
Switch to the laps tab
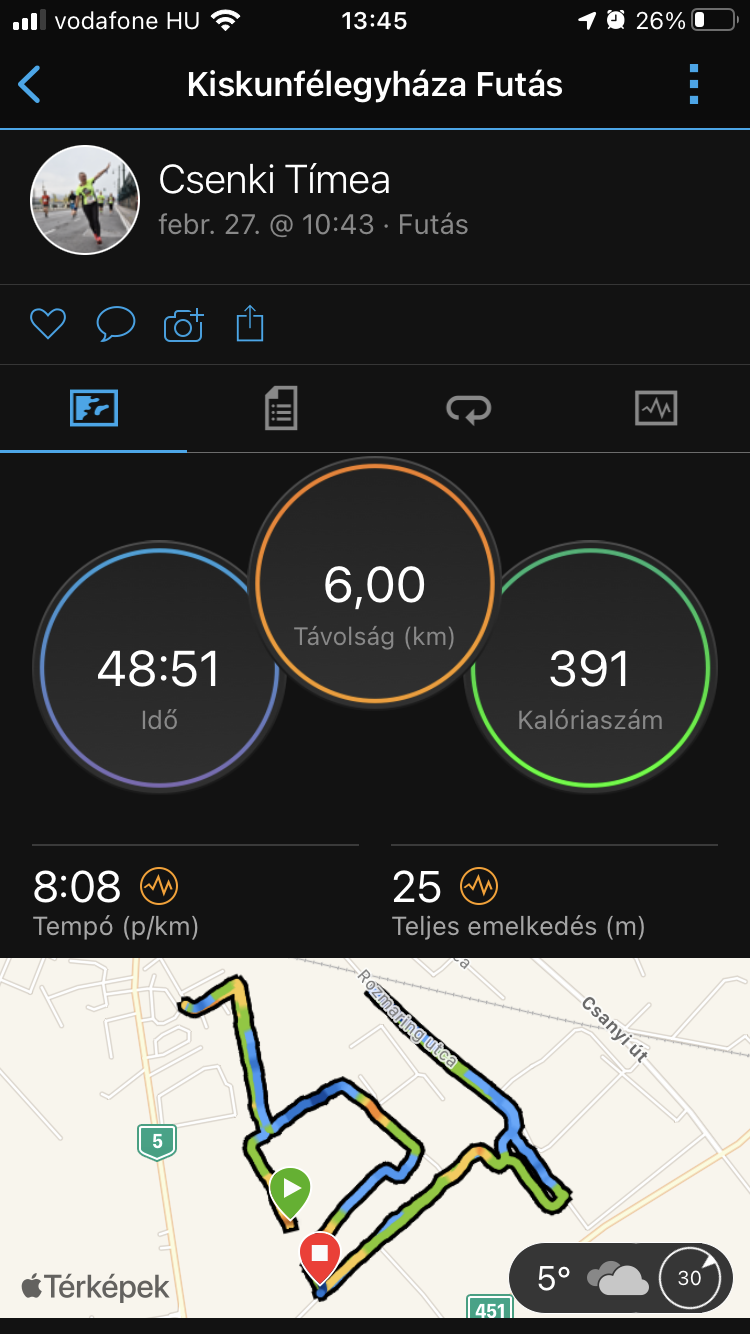pyautogui.click(x=468, y=409)
